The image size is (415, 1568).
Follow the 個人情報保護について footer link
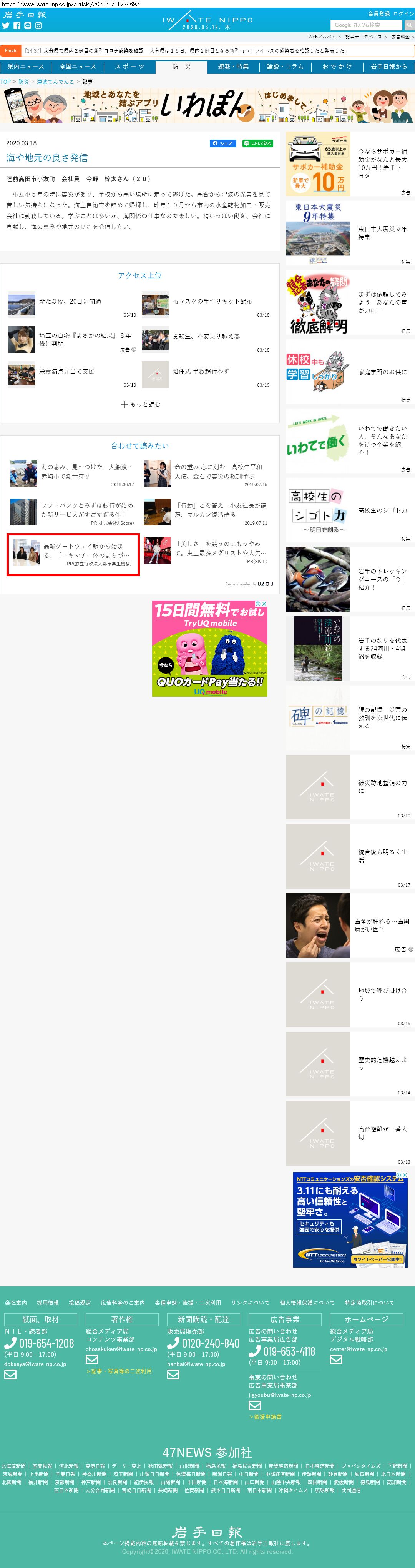tap(307, 1303)
